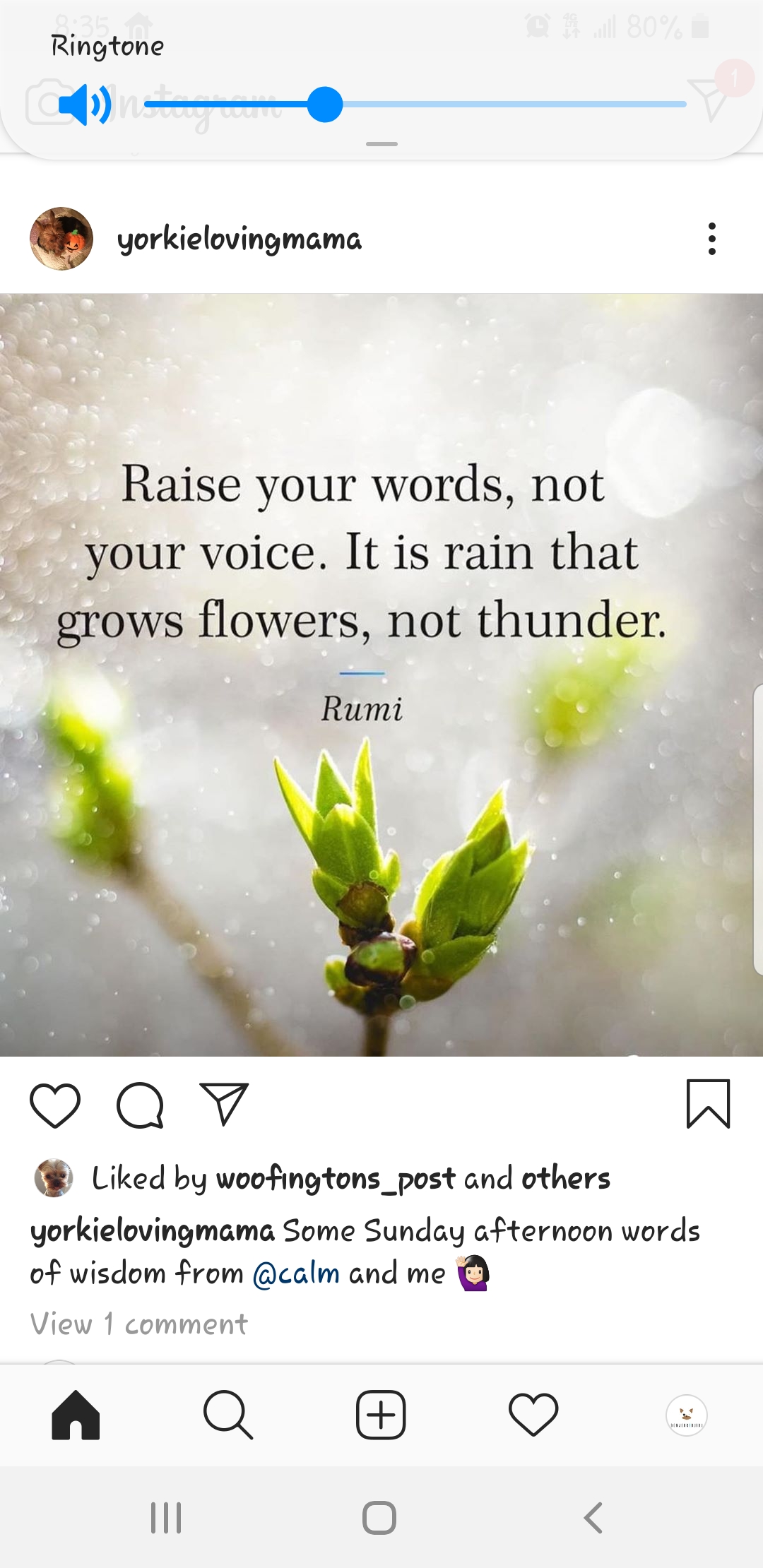Open my profile tab
763x1568 pixels.
tap(687, 1415)
